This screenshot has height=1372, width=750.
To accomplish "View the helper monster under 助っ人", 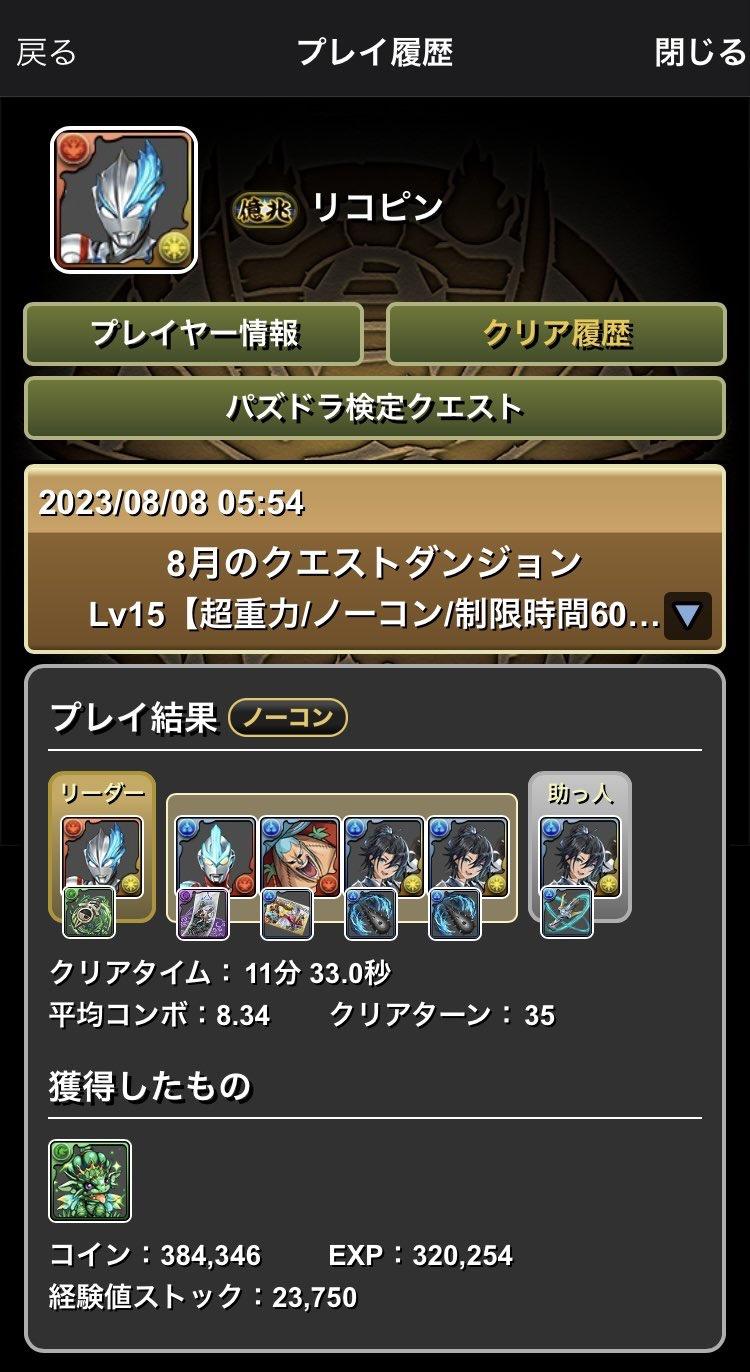I will pyautogui.click(x=580, y=857).
